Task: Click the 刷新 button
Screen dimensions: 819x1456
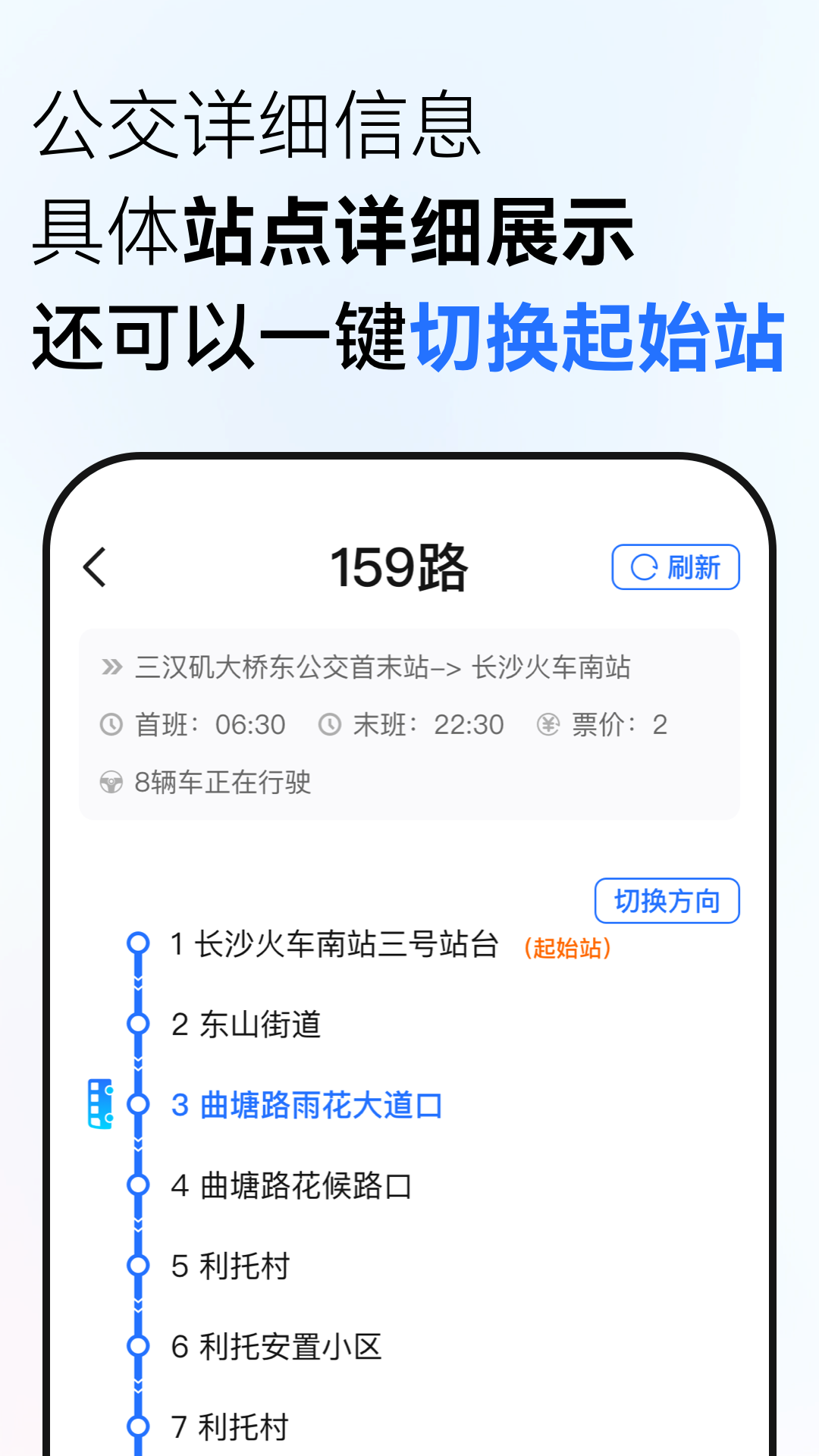Action: click(676, 566)
